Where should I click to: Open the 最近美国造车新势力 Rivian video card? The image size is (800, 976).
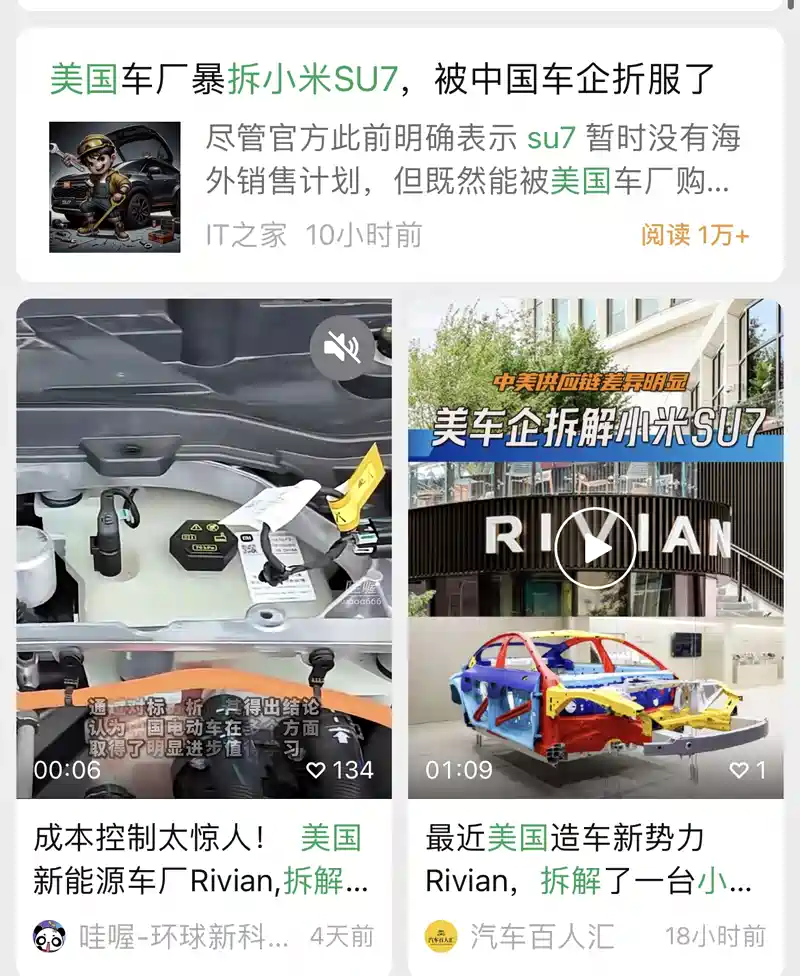(x=590, y=860)
